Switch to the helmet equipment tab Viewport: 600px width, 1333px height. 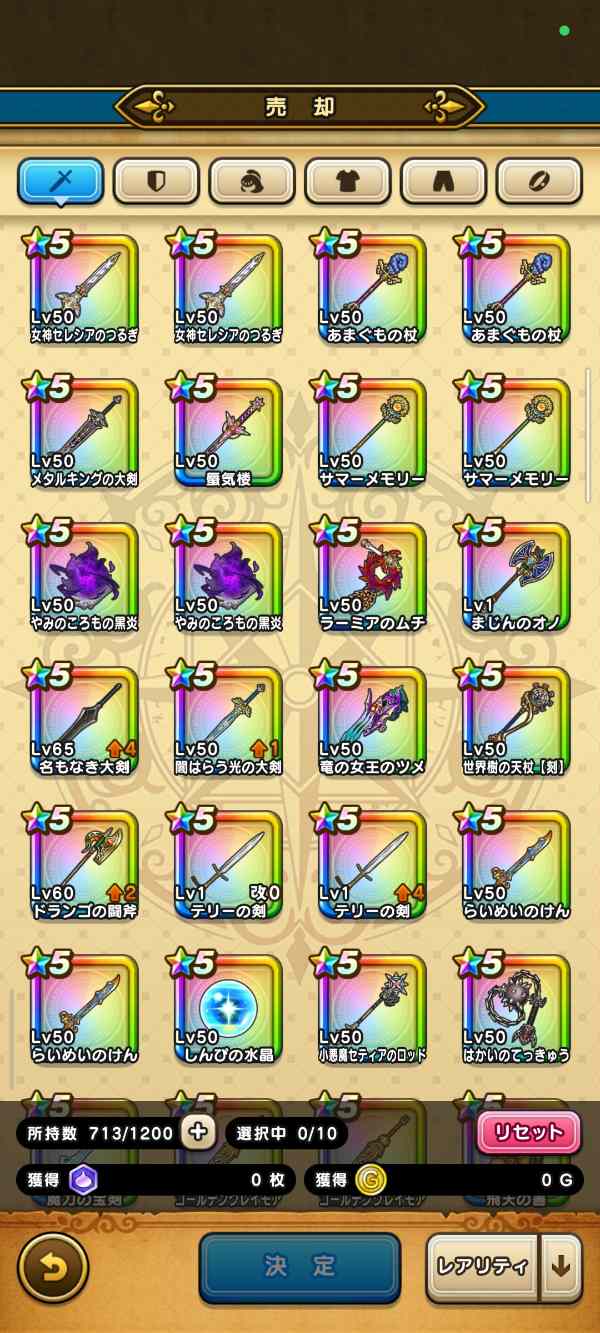(x=252, y=181)
